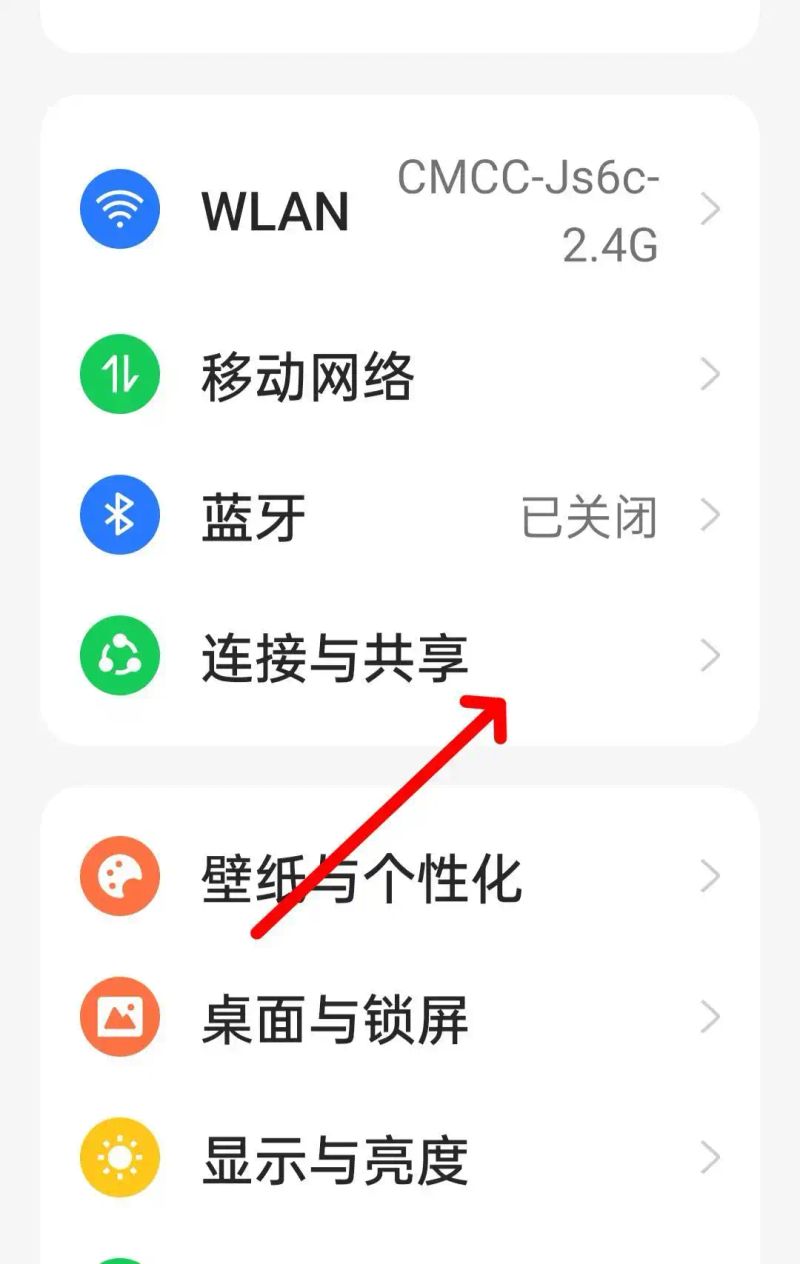Screen dimensions: 800x1264
Task: Tap the orange palette icon for 壁纸与个性化
Action: click(x=120, y=875)
